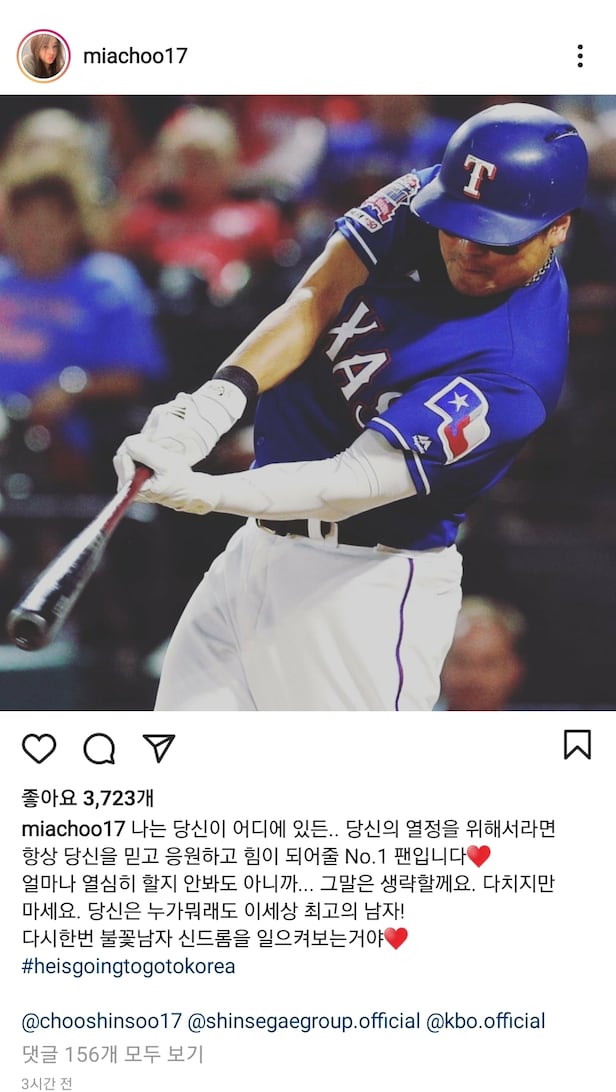View all 156 comments
The image size is (616, 1092).
[113, 1053]
